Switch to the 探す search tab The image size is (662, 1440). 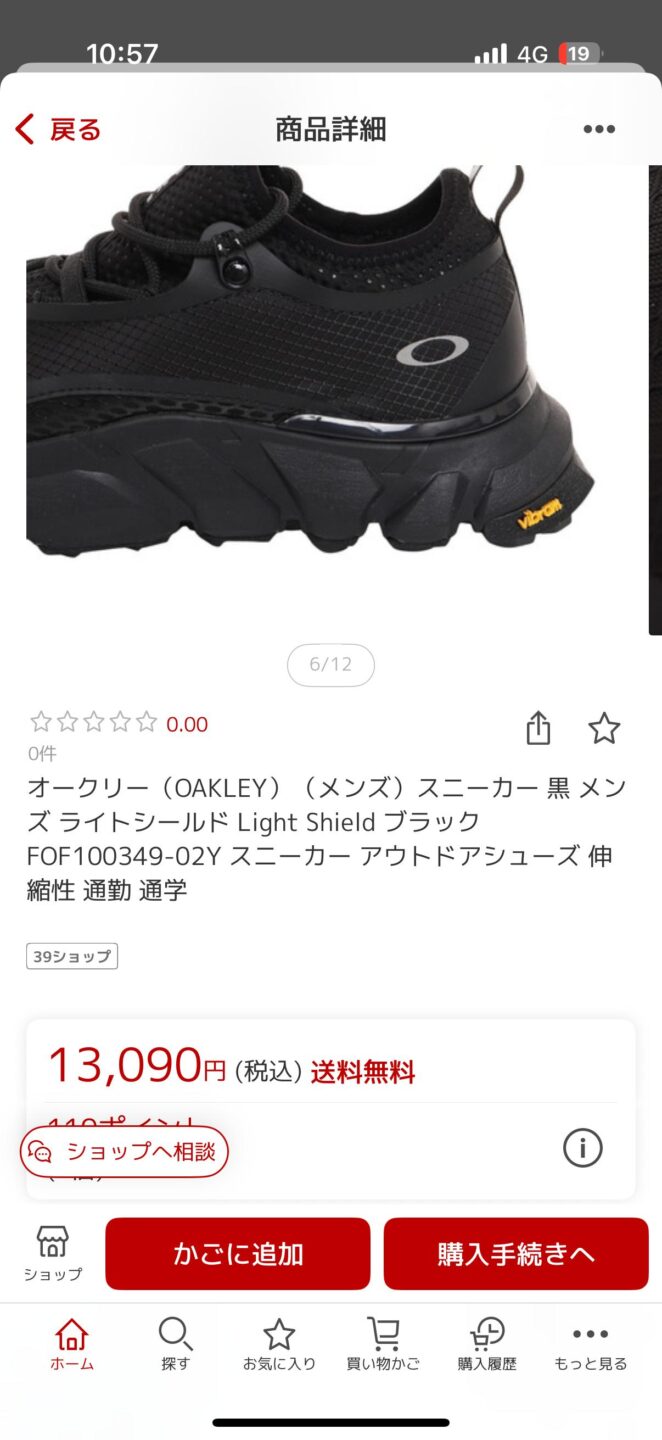tap(175, 1344)
